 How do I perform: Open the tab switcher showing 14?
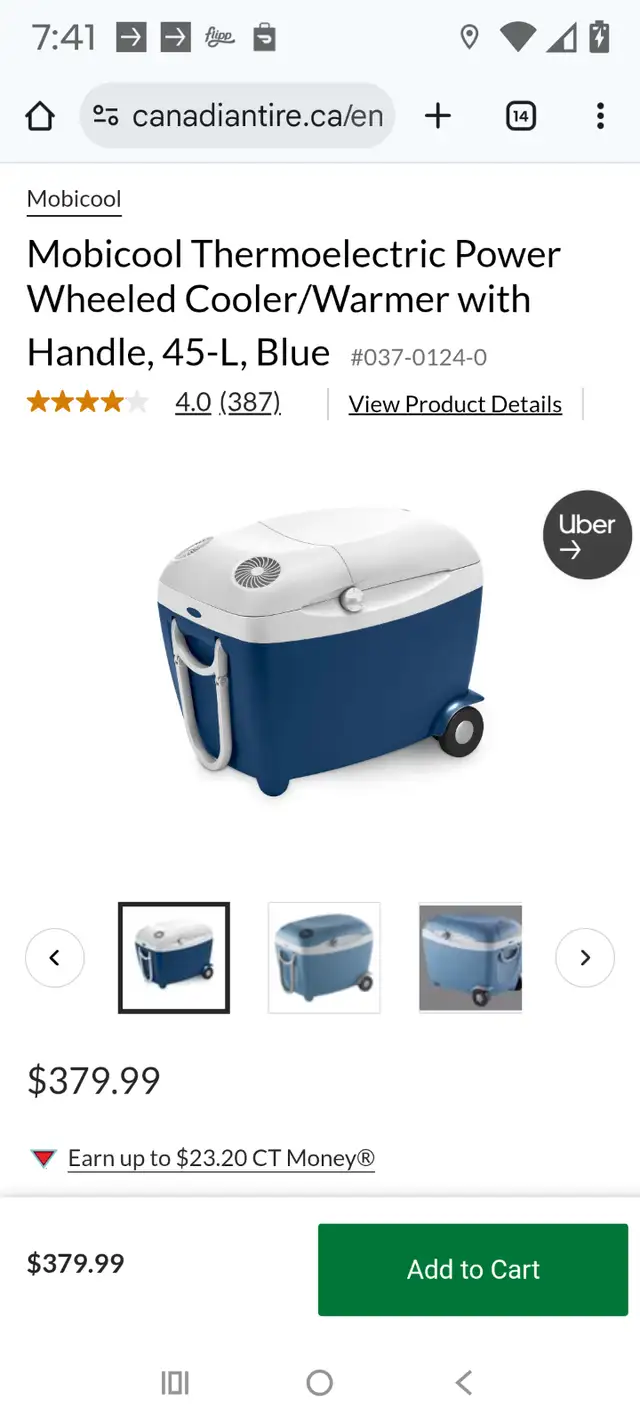click(x=520, y=116)
